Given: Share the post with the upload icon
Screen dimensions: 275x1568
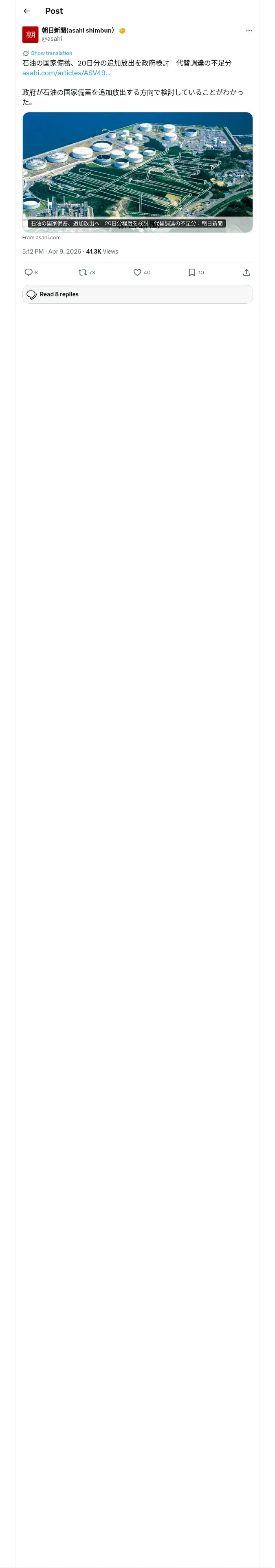Looking at the screenshot, I should [246, 273].
